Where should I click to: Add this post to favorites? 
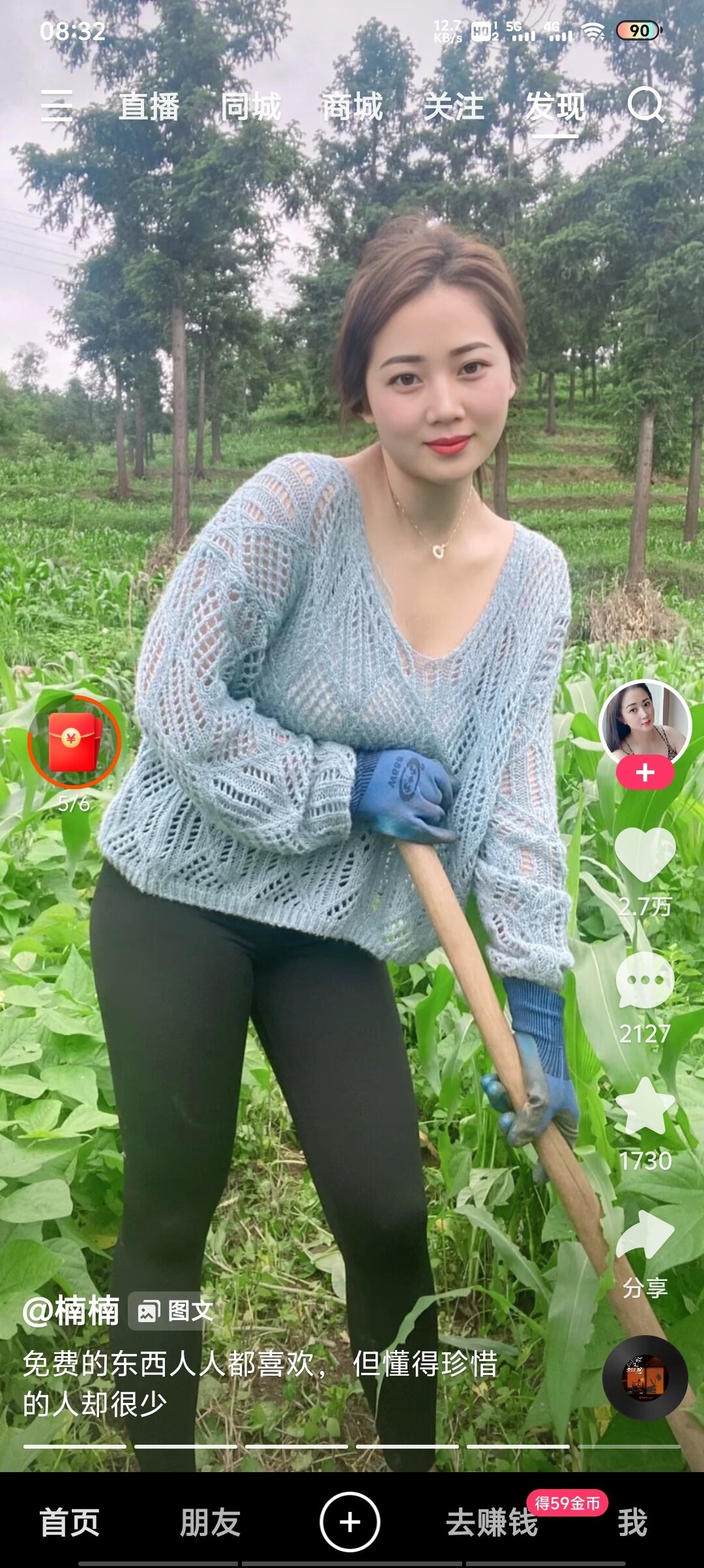[645, 1107]
